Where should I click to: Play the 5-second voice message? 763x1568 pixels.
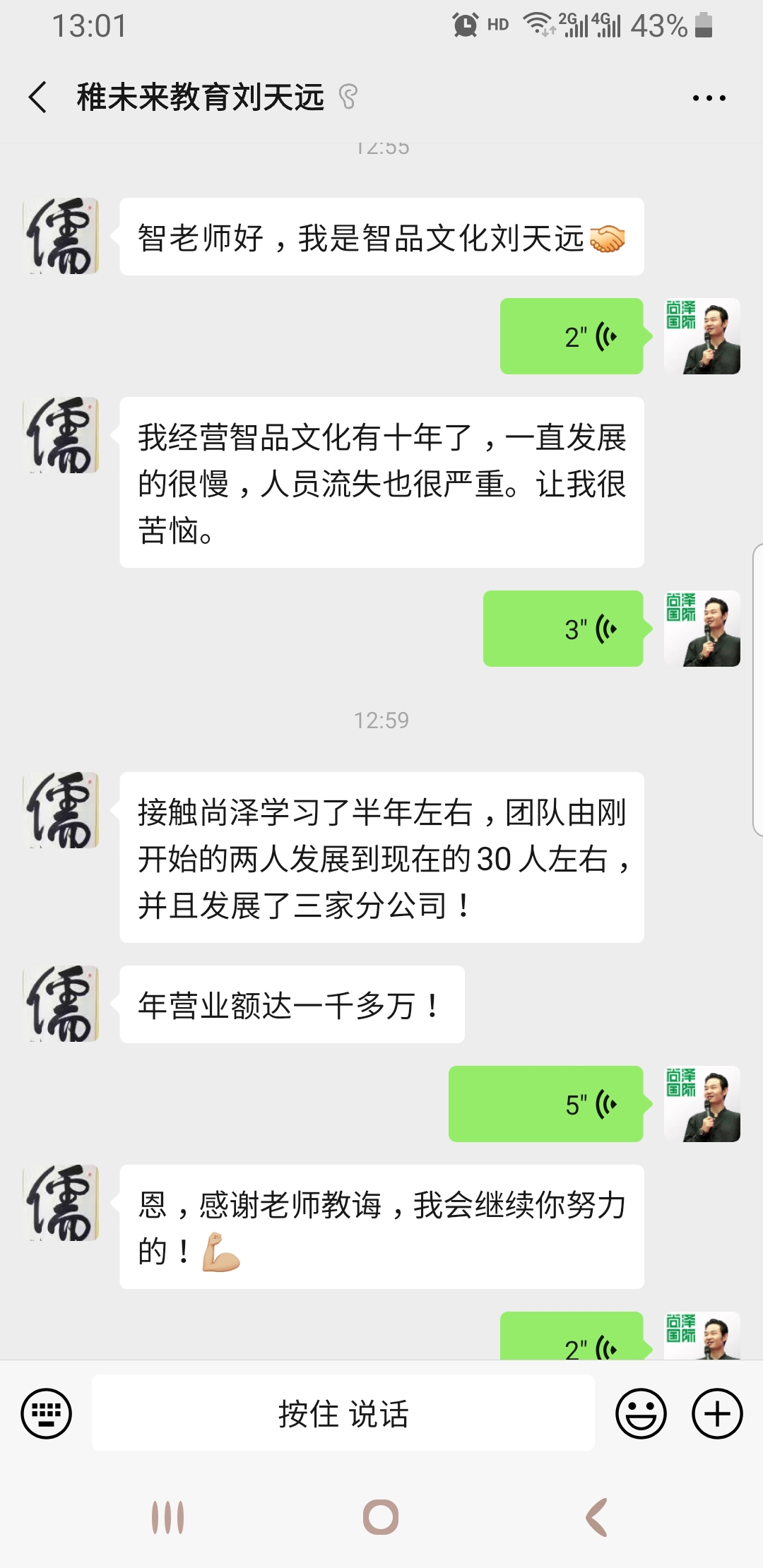point(546,1104)
